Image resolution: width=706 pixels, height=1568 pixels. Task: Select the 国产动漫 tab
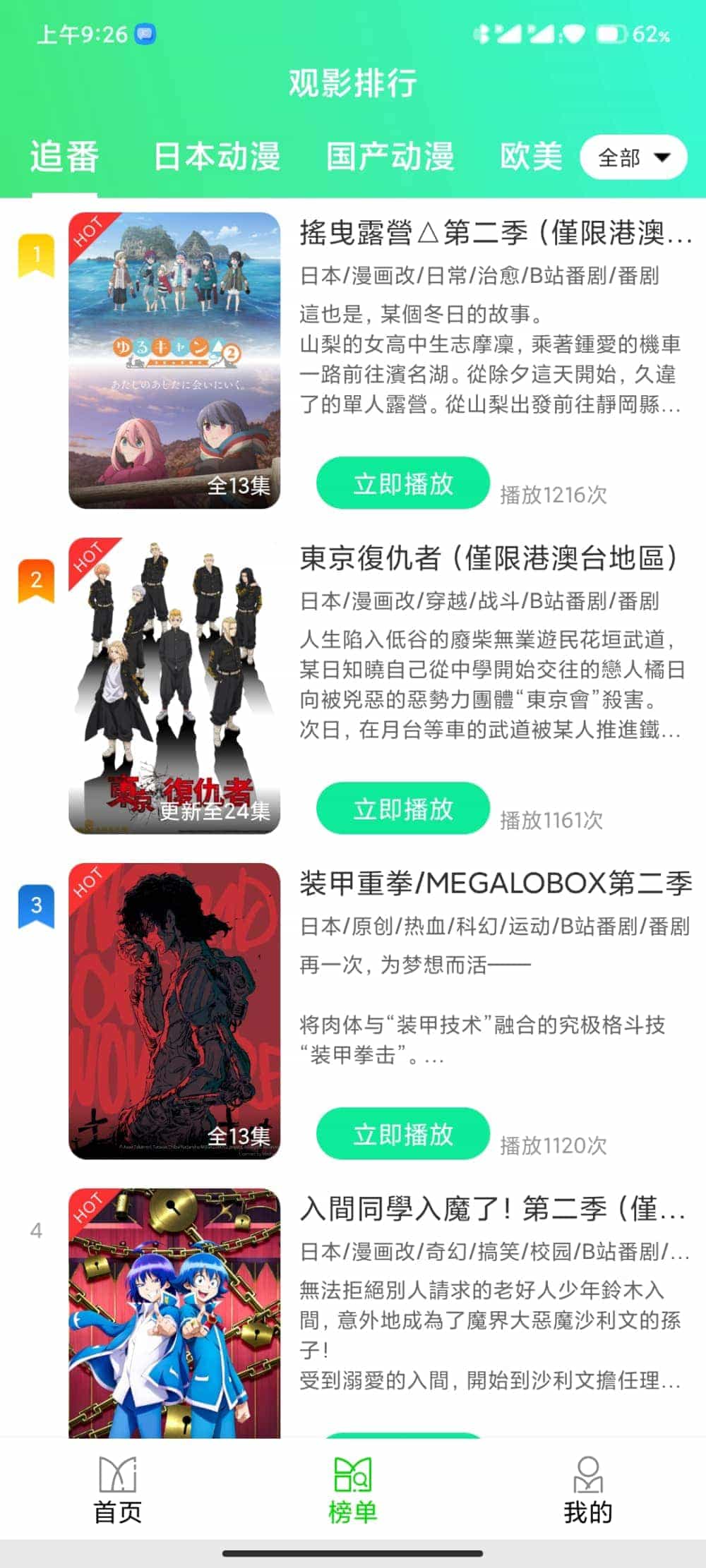click(x=390, y=157)
